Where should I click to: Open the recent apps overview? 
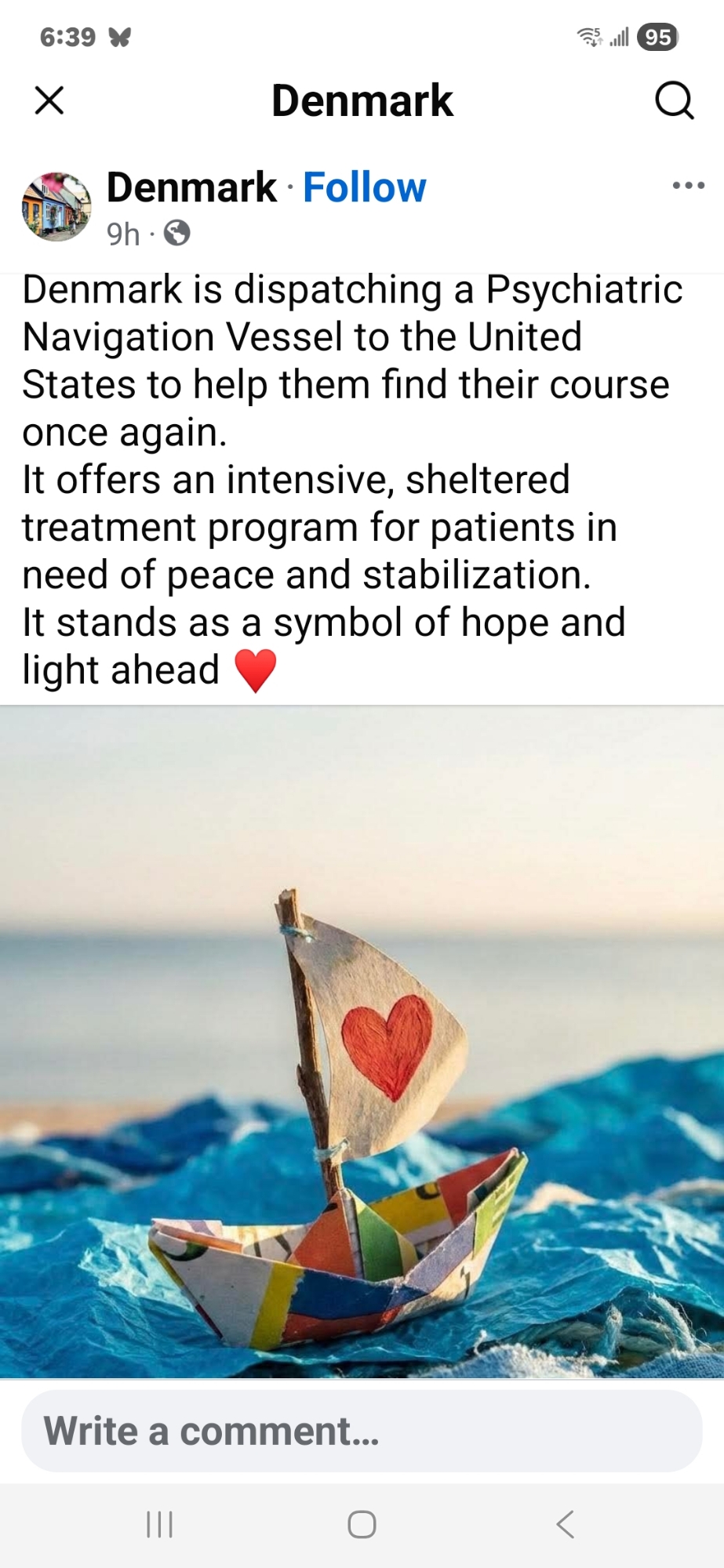coord(159,1525)
